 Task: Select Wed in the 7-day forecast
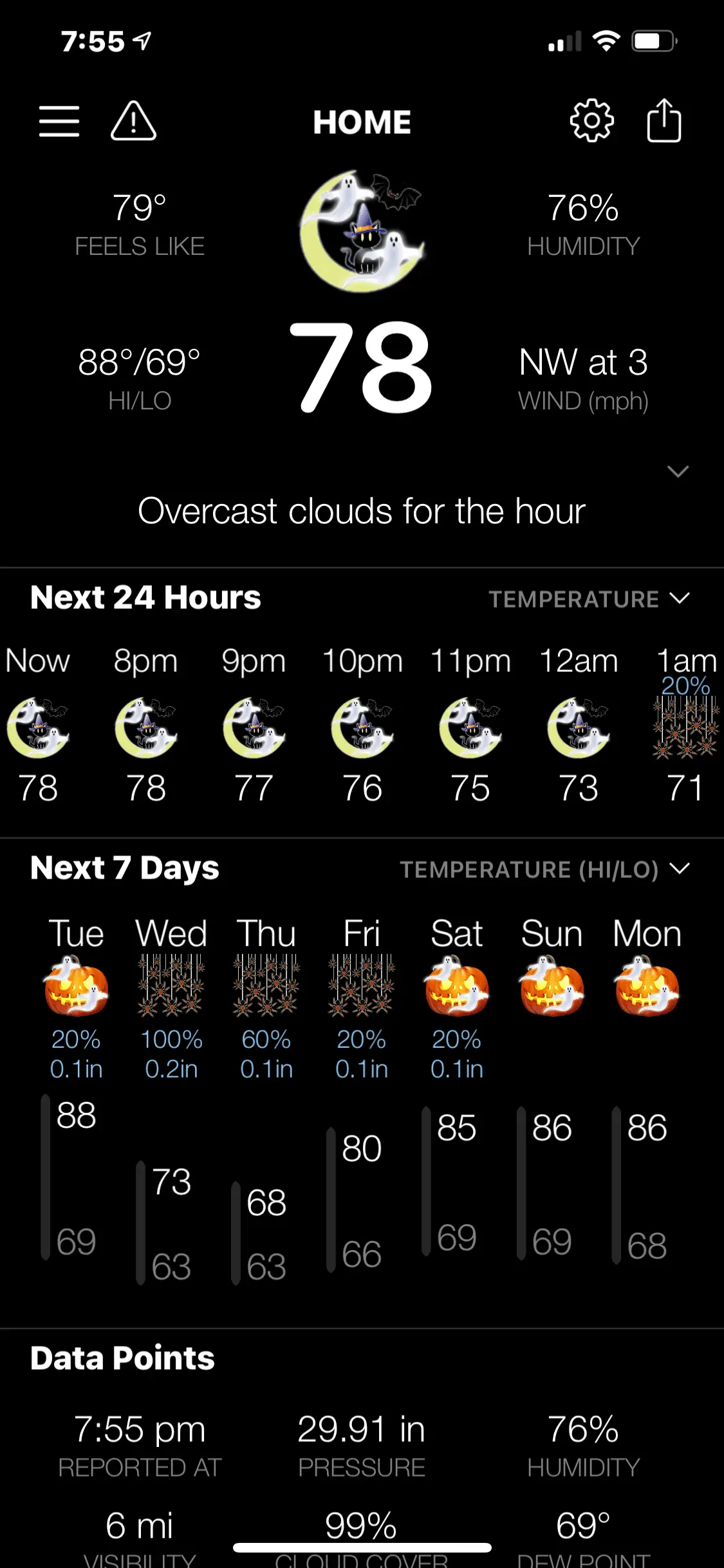[171, 985]
